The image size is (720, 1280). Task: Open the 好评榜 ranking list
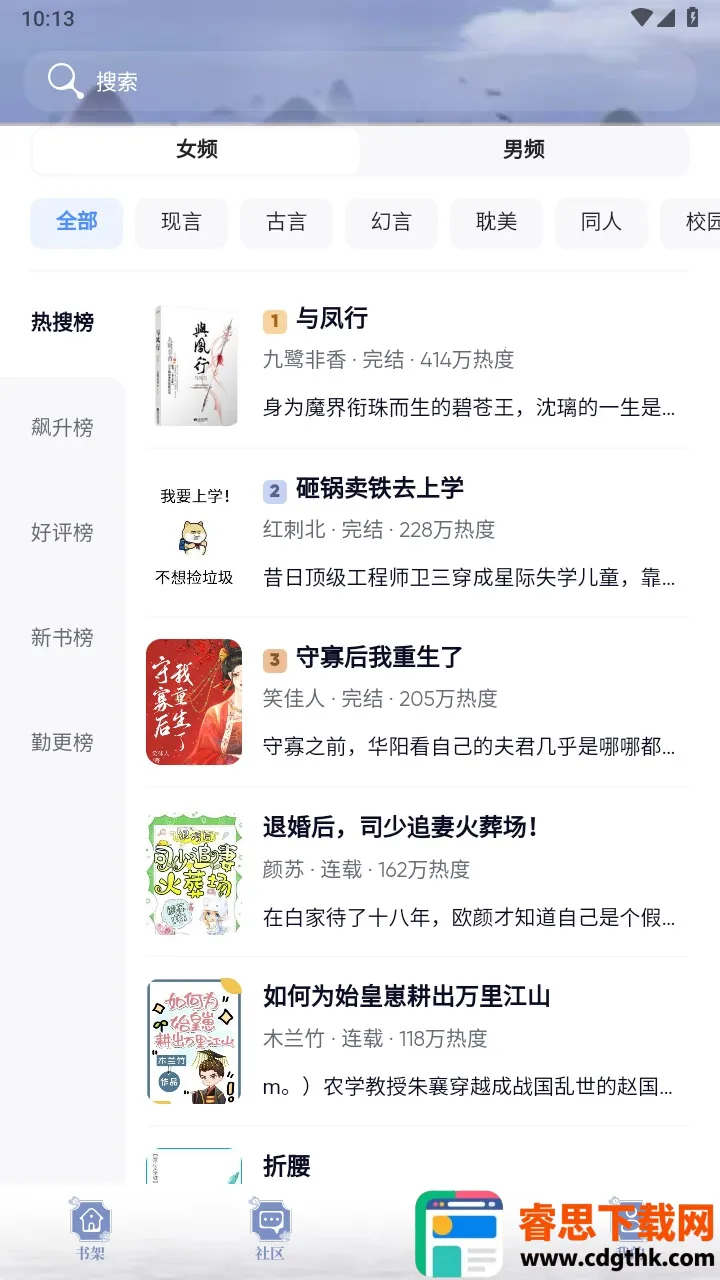(62, 533)
